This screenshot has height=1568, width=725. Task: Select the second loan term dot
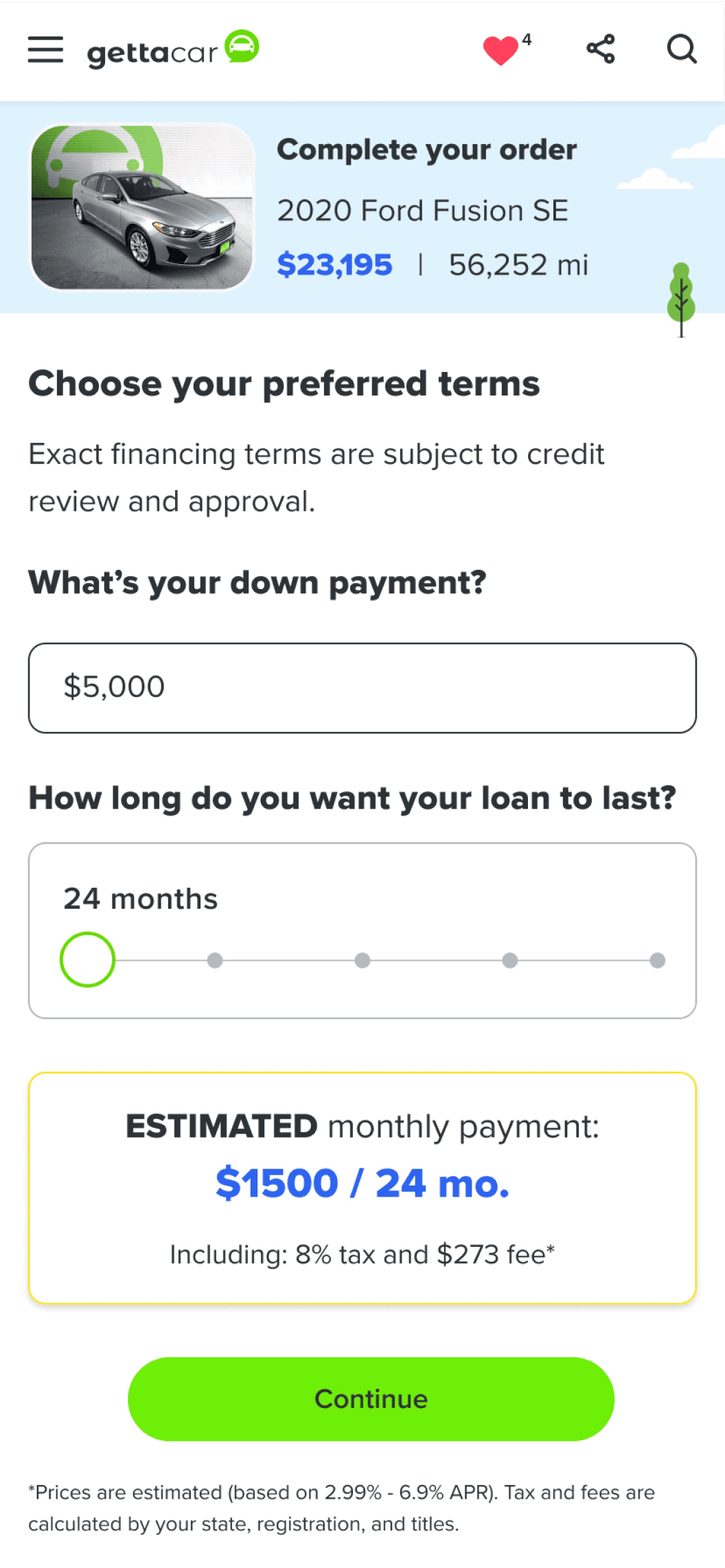click(x=215, y=960)
